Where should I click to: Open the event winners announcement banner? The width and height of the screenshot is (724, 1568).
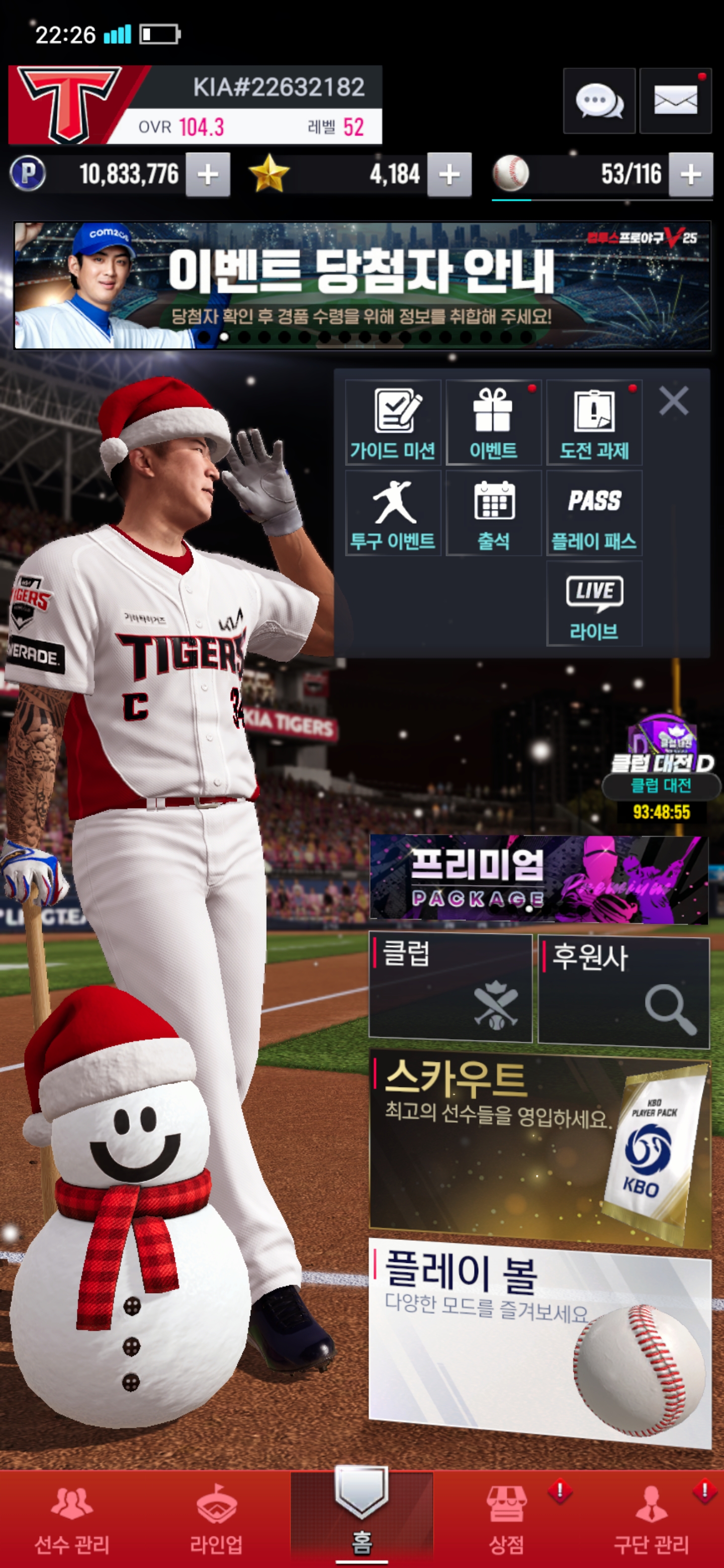click(x=361, y=285)
